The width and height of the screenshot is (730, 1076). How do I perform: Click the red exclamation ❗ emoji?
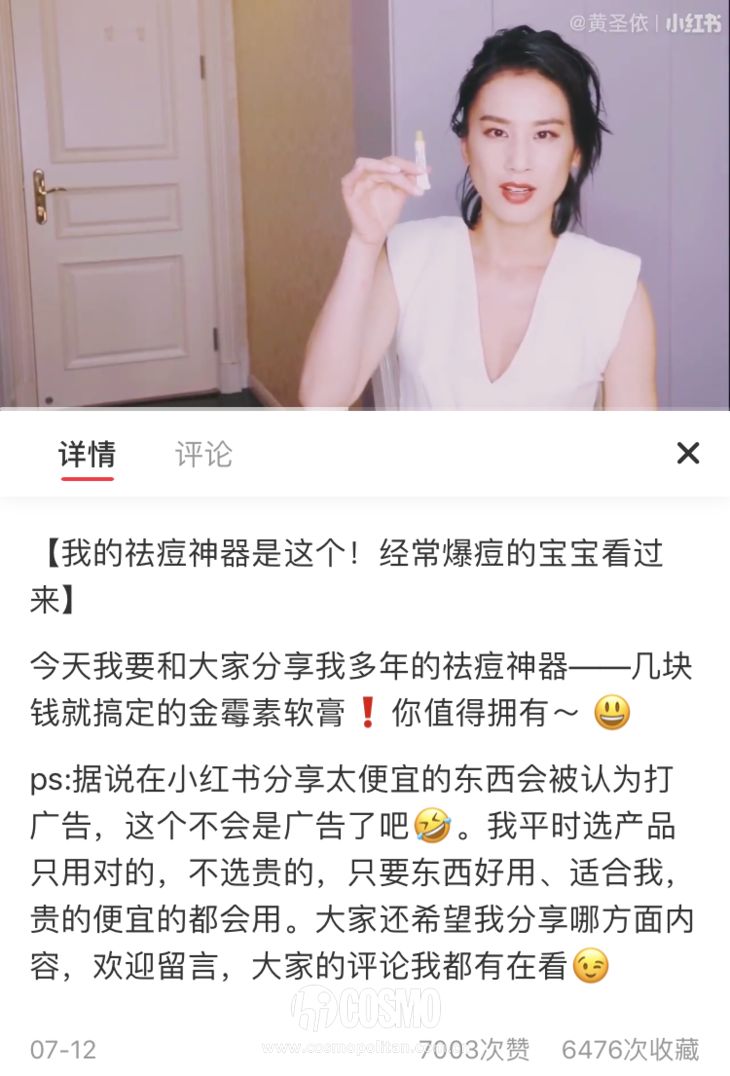370,712
